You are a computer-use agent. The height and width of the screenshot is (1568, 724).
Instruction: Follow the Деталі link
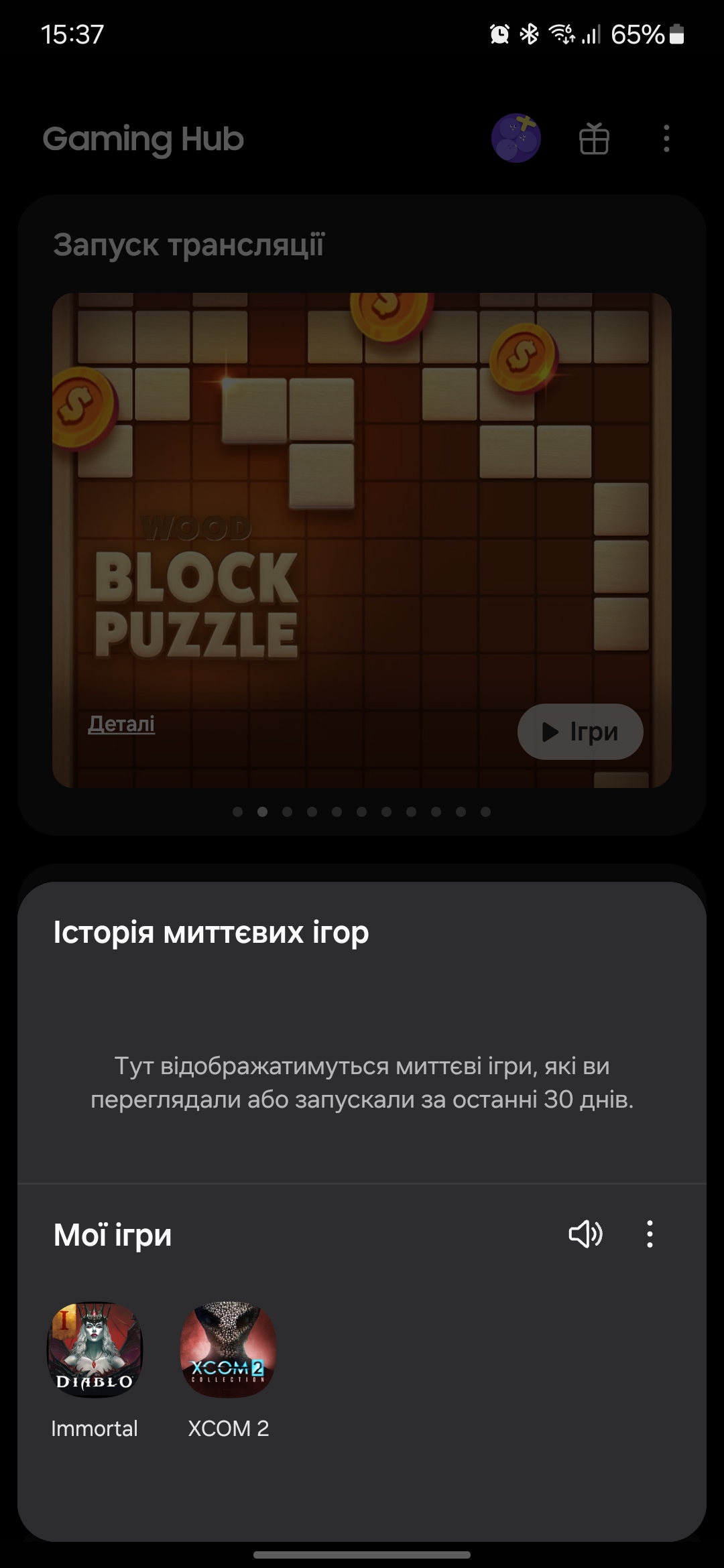click(121, 724)
